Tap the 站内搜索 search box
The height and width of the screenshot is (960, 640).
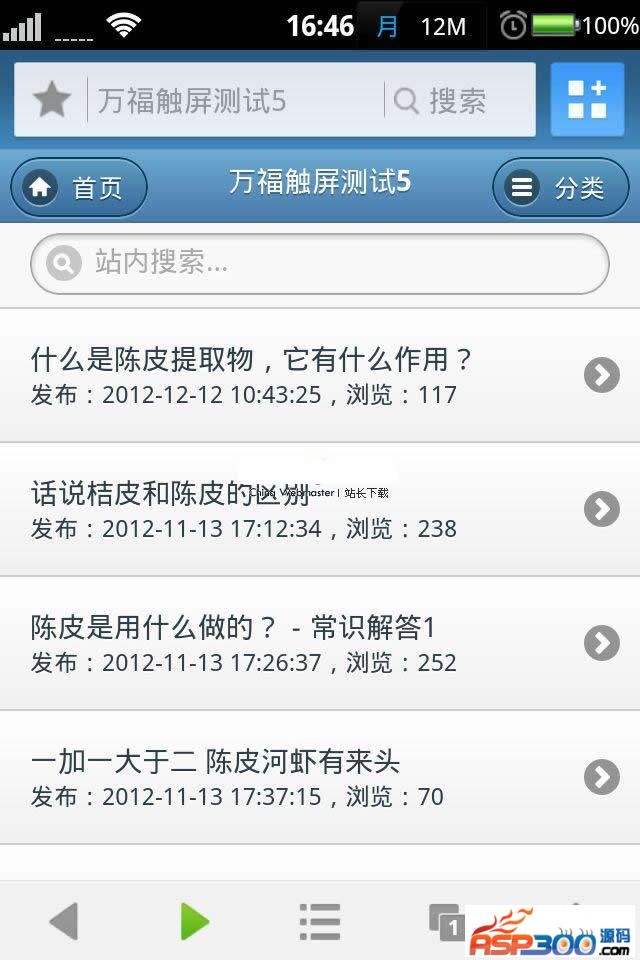(320, 263)
